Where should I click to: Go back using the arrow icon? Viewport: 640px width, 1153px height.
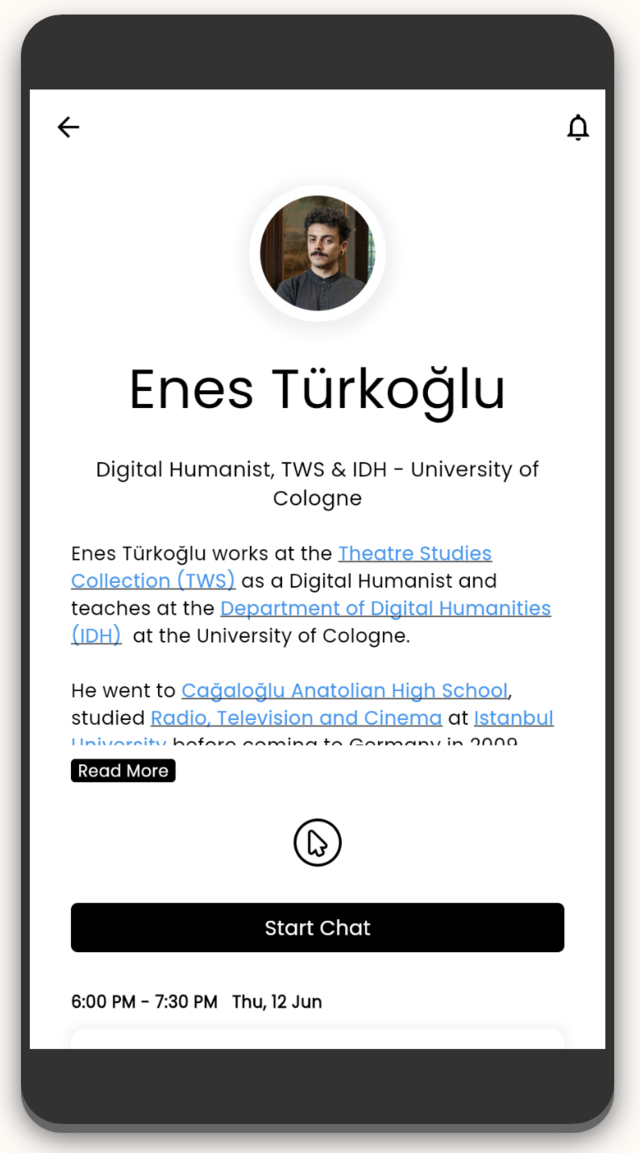tap(68, 127)
